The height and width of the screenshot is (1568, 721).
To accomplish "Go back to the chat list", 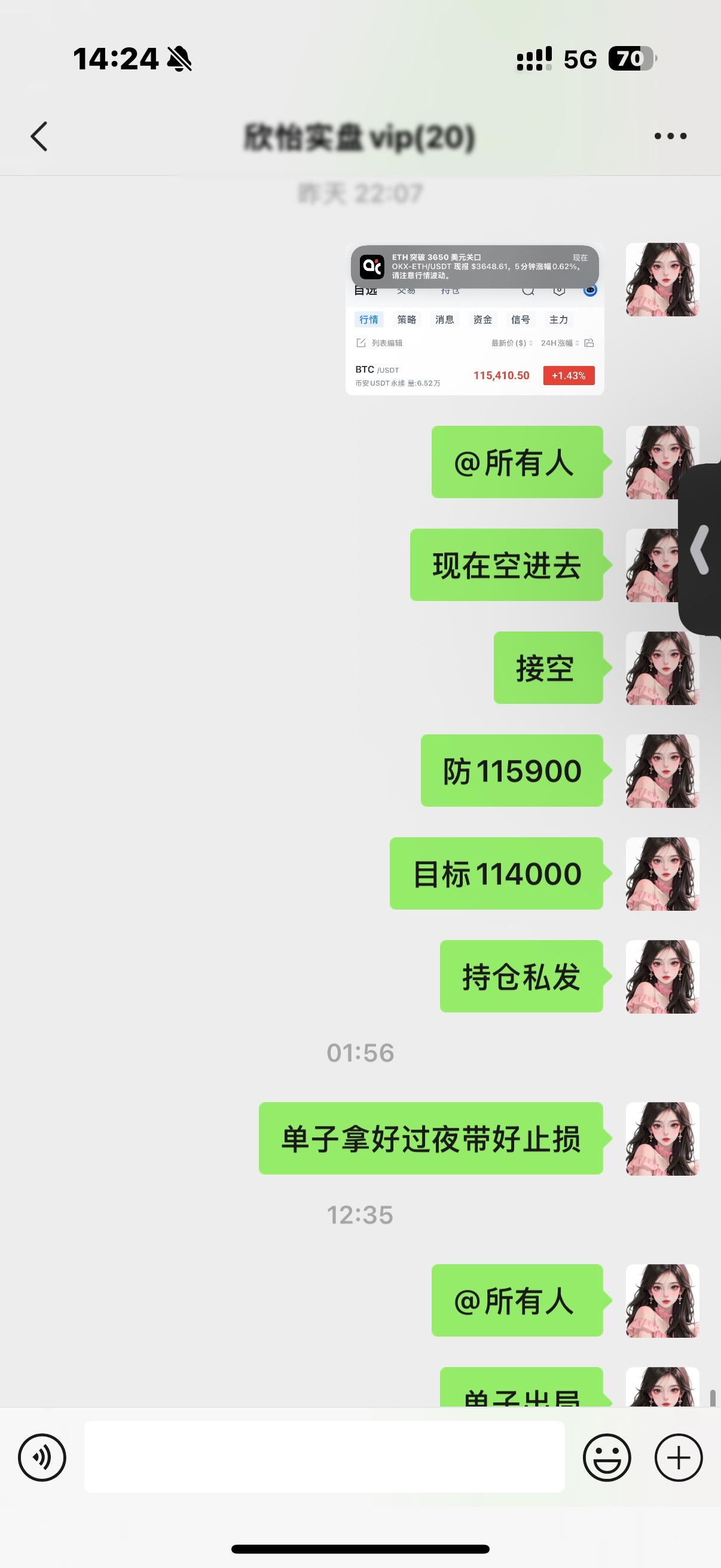I will 39,136.
